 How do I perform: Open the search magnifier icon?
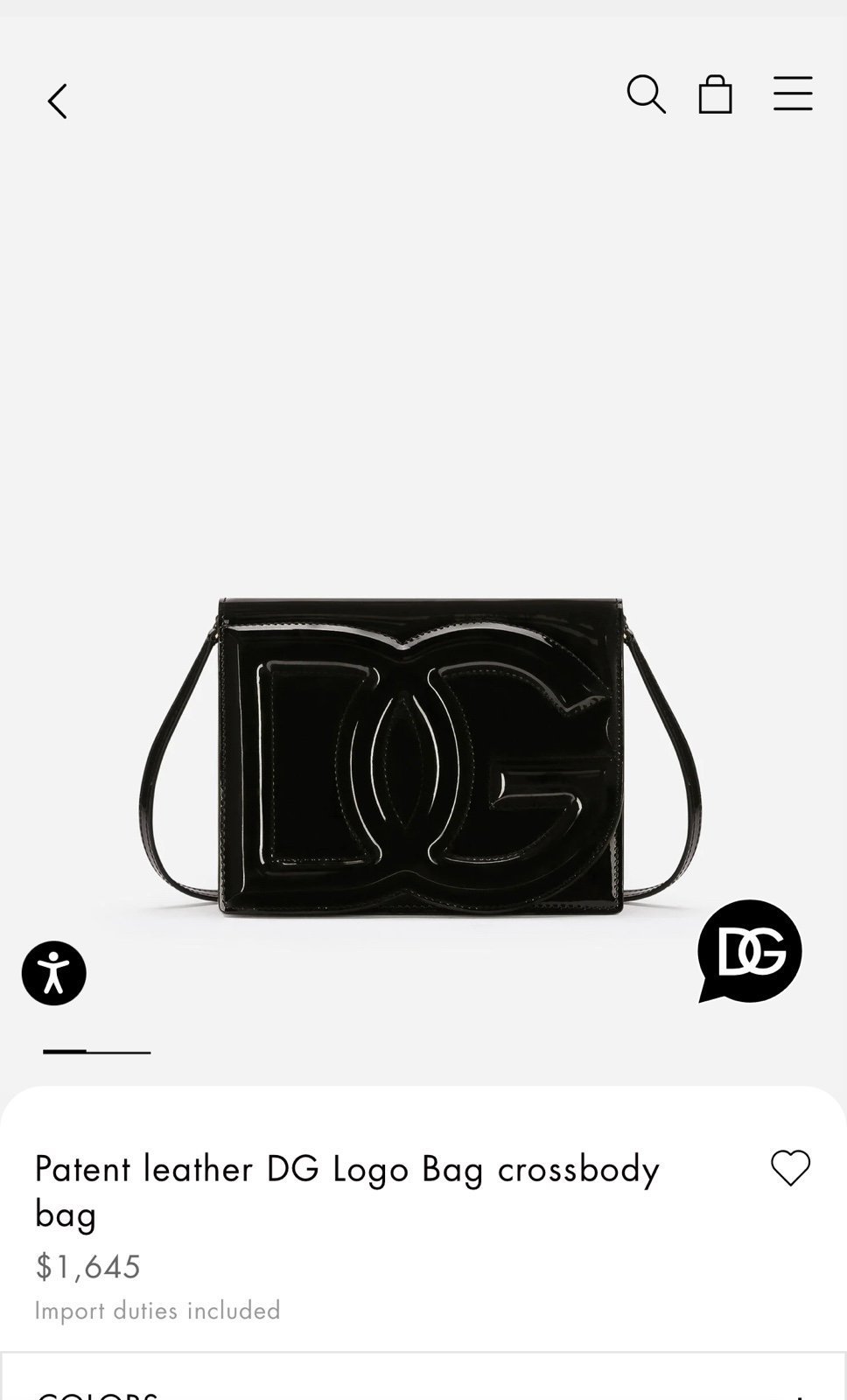(x=647, y=94)
